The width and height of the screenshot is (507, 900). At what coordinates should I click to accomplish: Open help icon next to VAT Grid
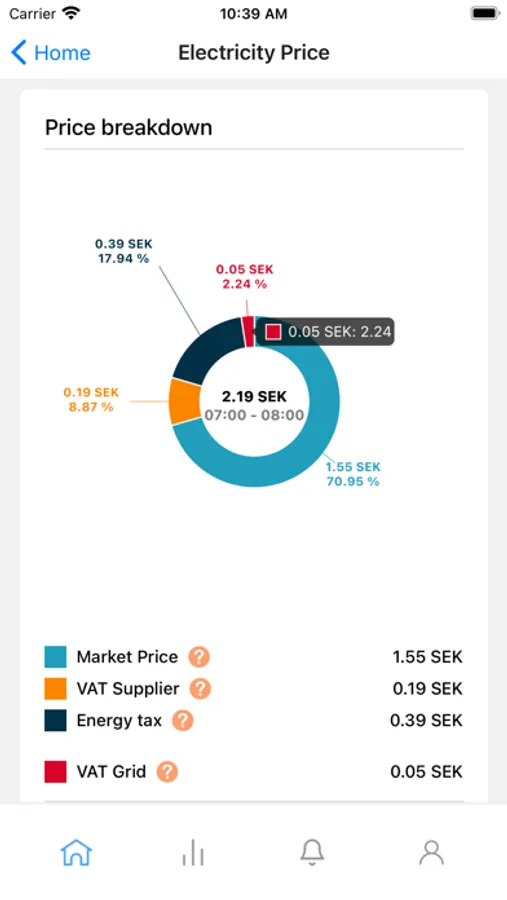coord(167,771)
